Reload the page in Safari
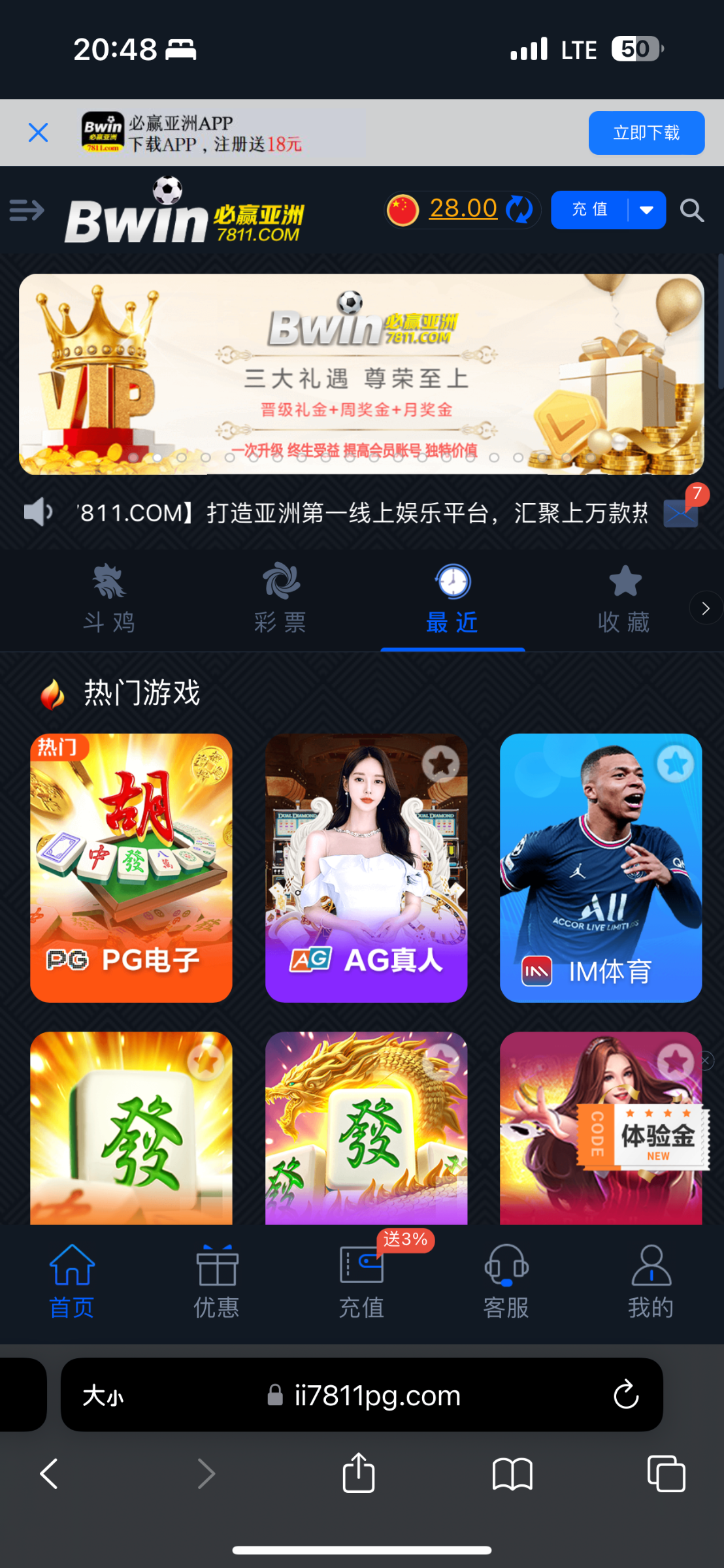The image size is (724, 1568). (626, 1395)
